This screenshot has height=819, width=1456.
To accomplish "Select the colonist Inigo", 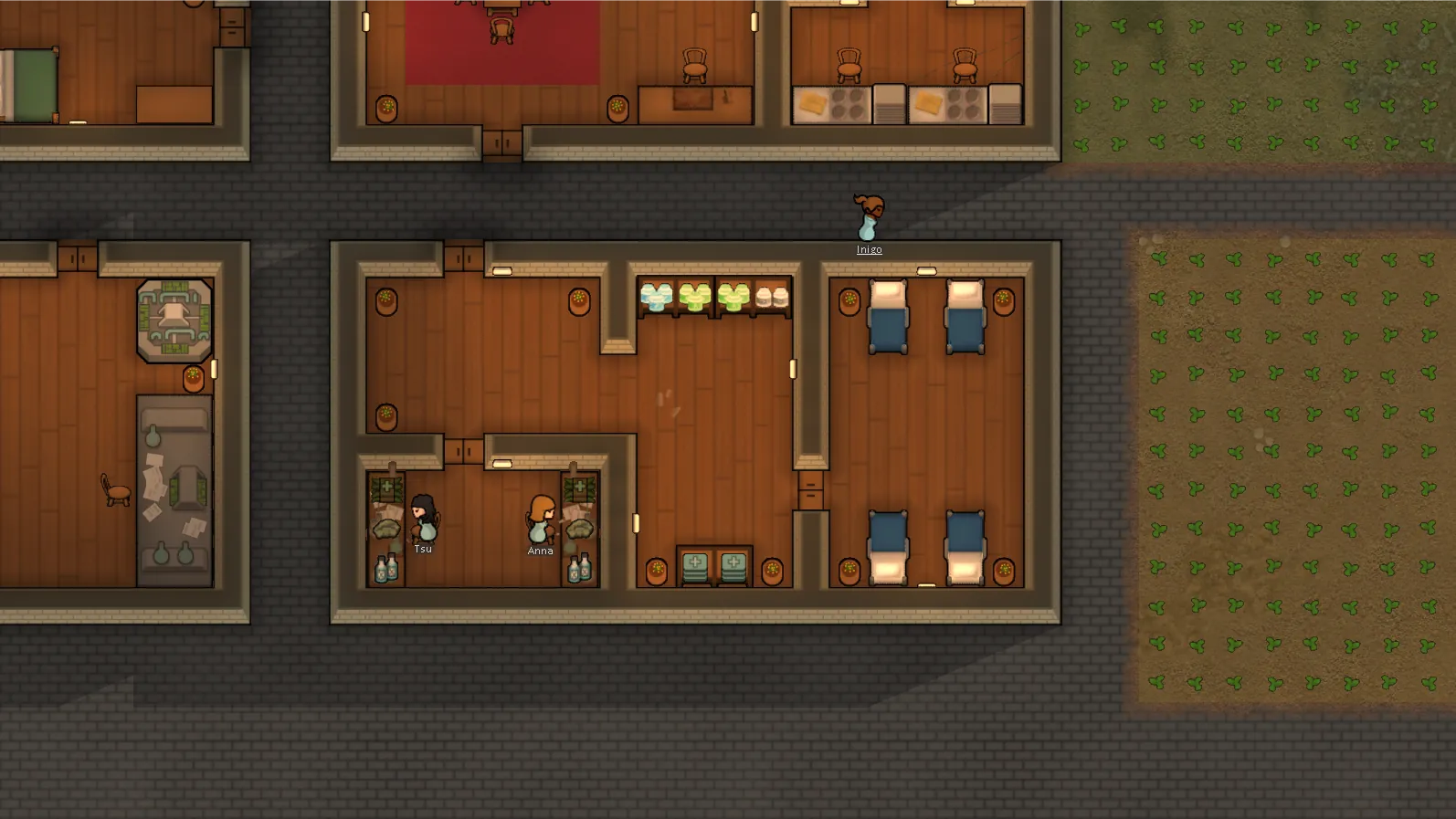I will point(868,217).
